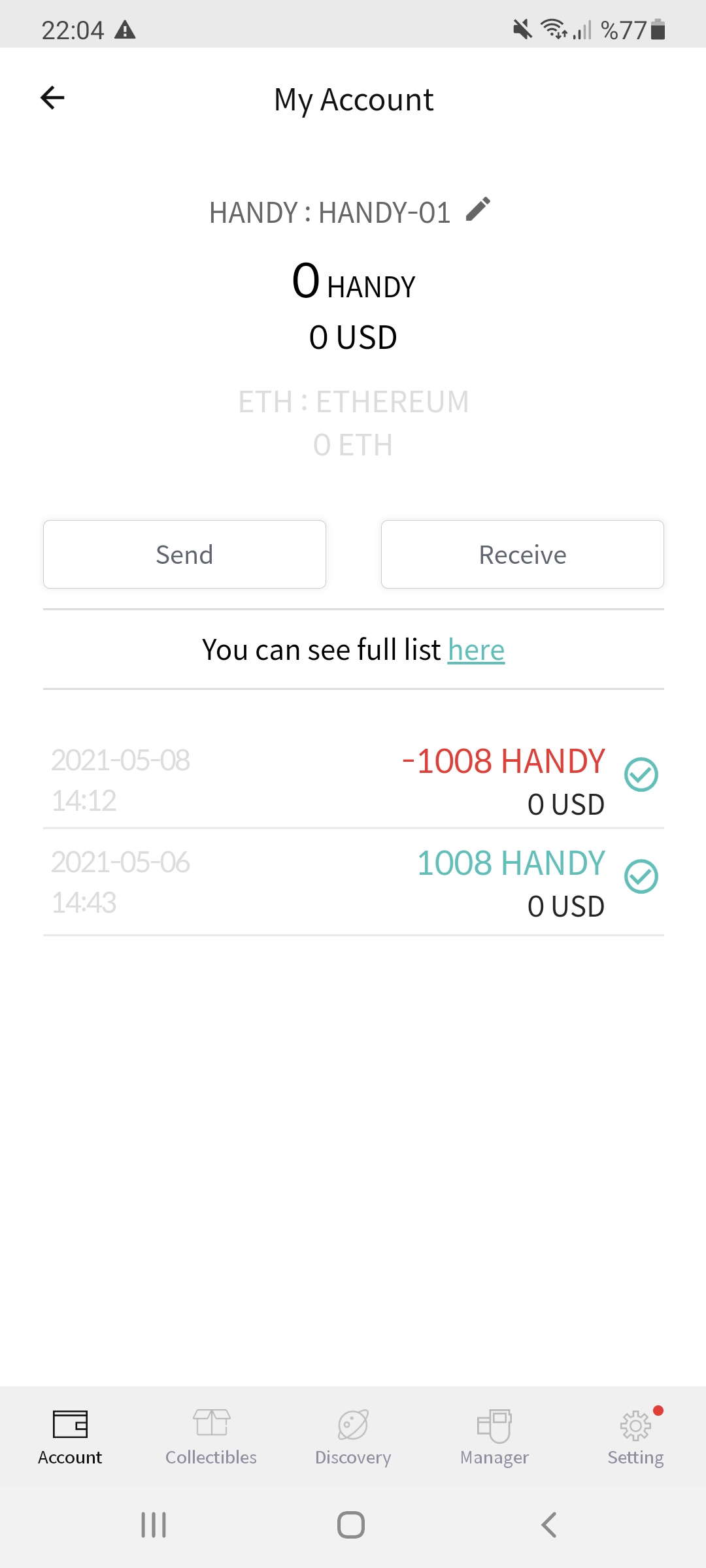Select the Account tab
Screen dimensions: 706x1568
[70, 1436]
